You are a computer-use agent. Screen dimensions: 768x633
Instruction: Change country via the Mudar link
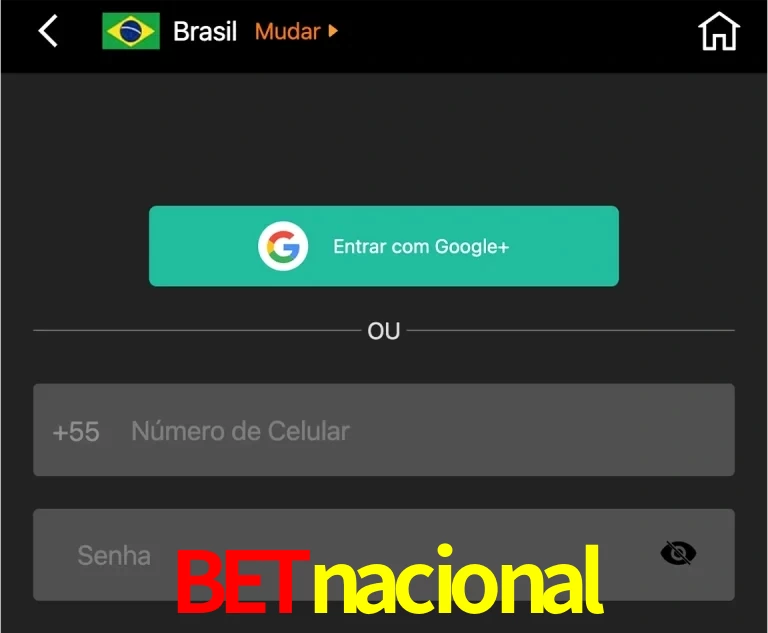click(x=296, y=31)
